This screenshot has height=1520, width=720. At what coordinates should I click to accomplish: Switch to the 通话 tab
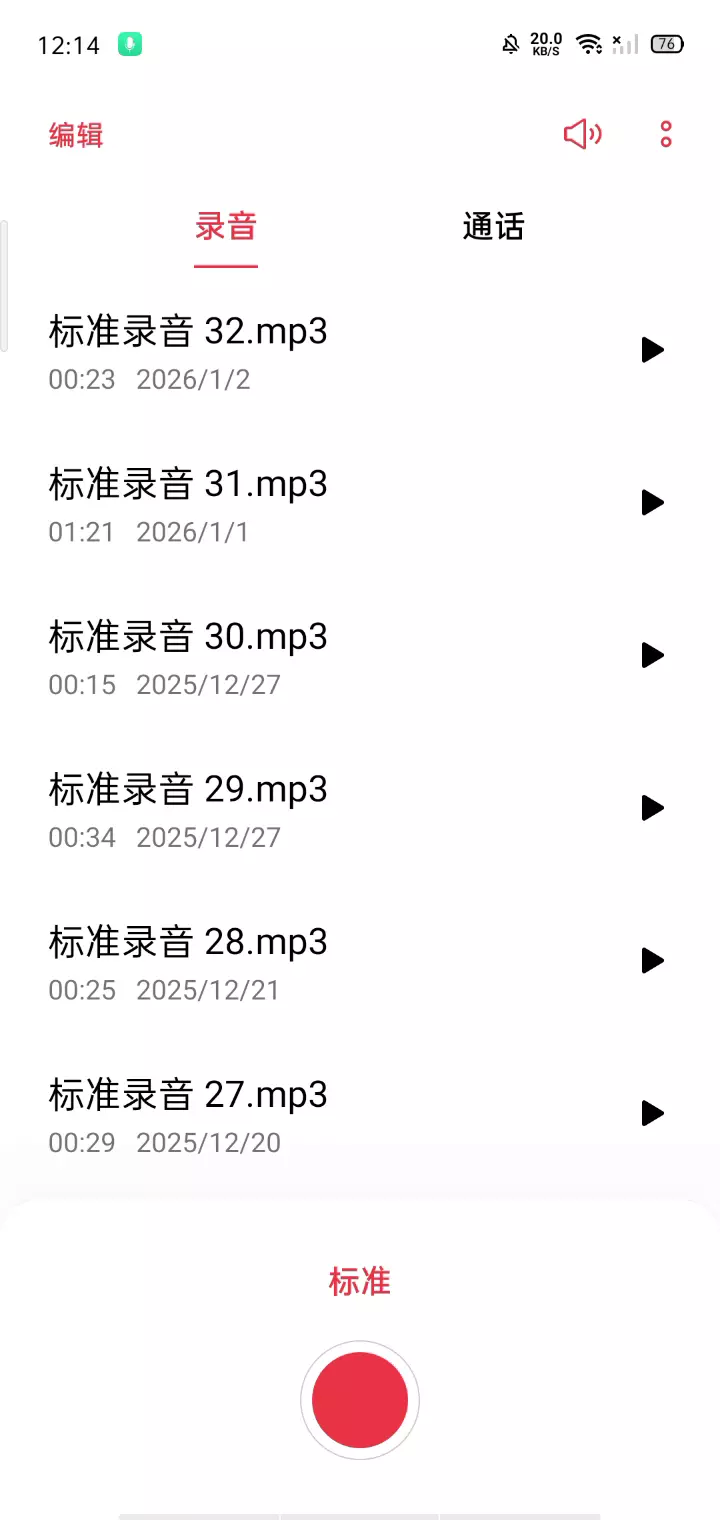click(x=493, y=227)
